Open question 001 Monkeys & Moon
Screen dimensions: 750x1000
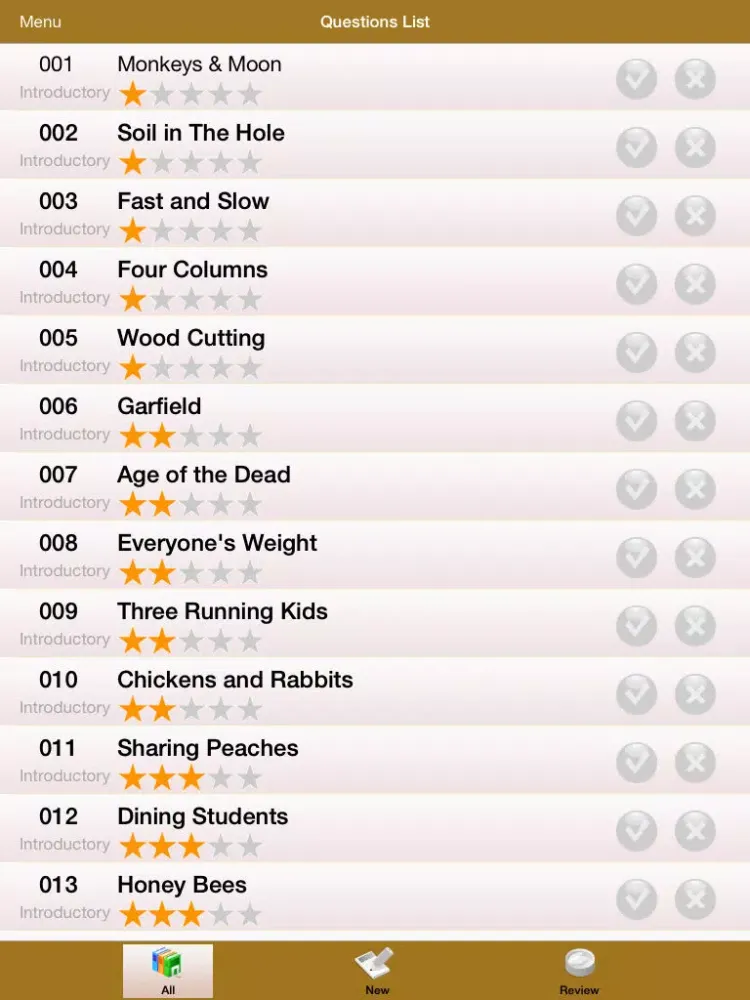point(199,65)
